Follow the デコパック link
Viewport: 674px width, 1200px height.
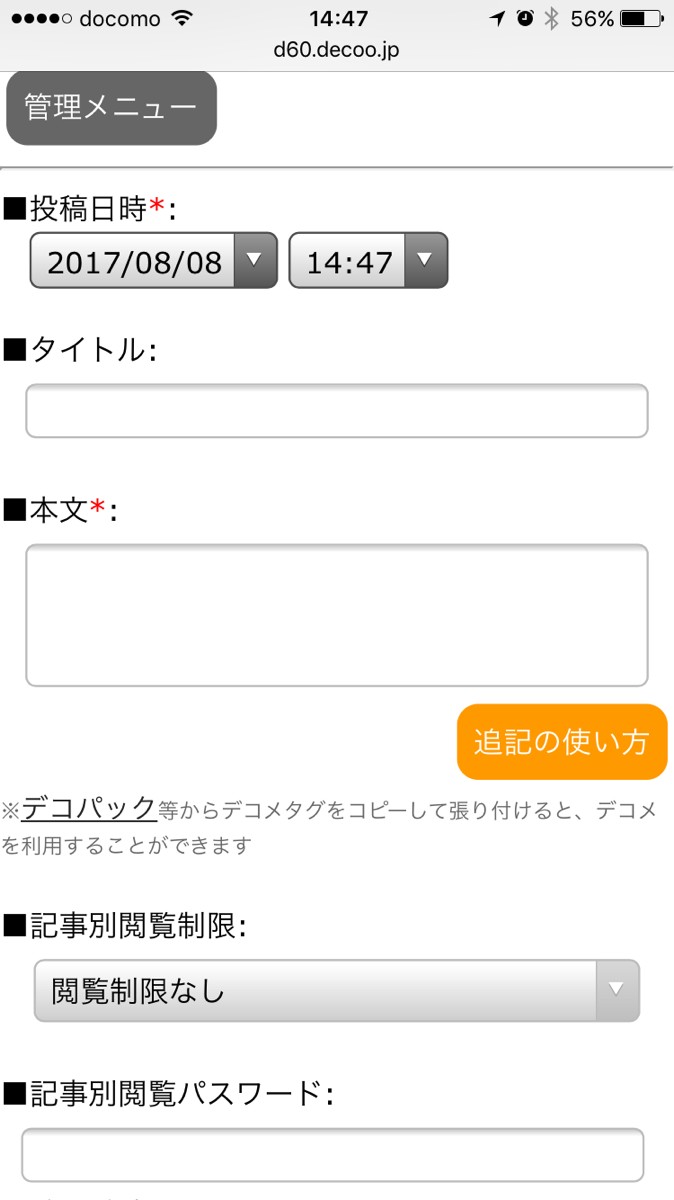point(89,807)
